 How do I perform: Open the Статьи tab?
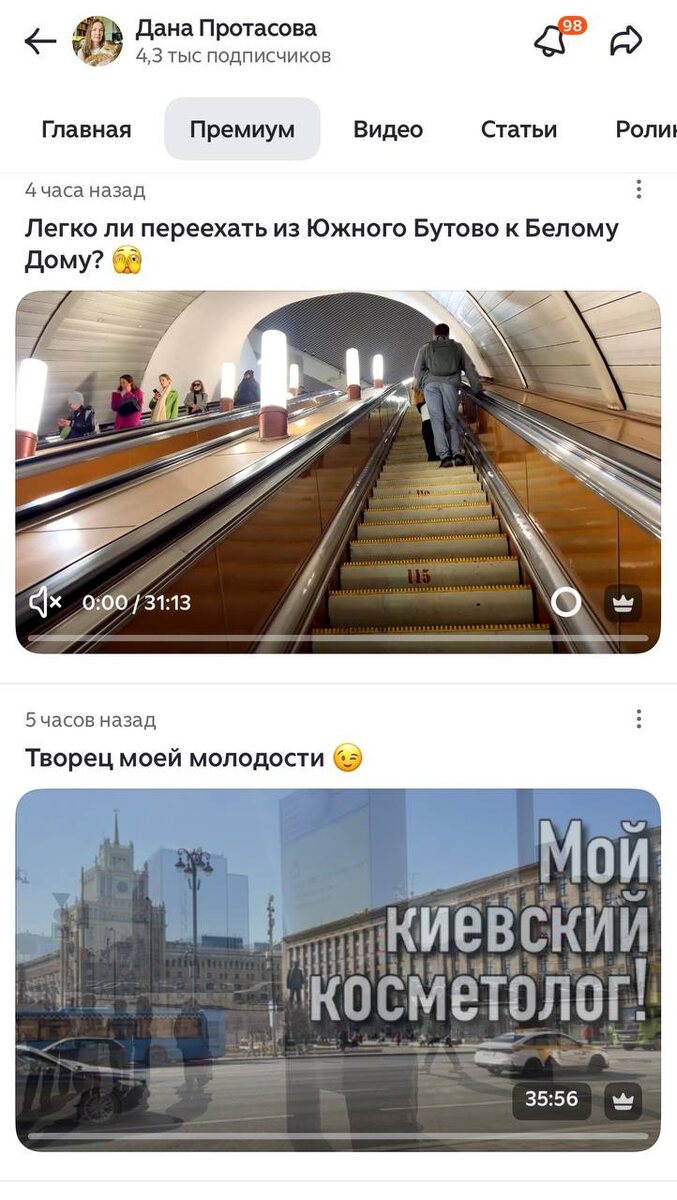point(518,129)
